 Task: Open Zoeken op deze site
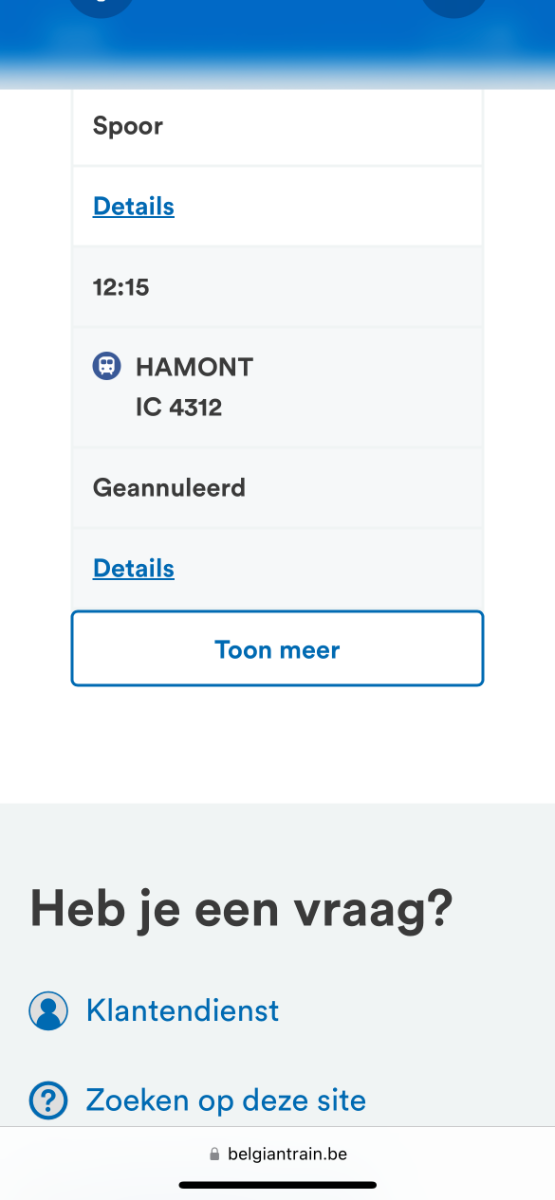226,1101
